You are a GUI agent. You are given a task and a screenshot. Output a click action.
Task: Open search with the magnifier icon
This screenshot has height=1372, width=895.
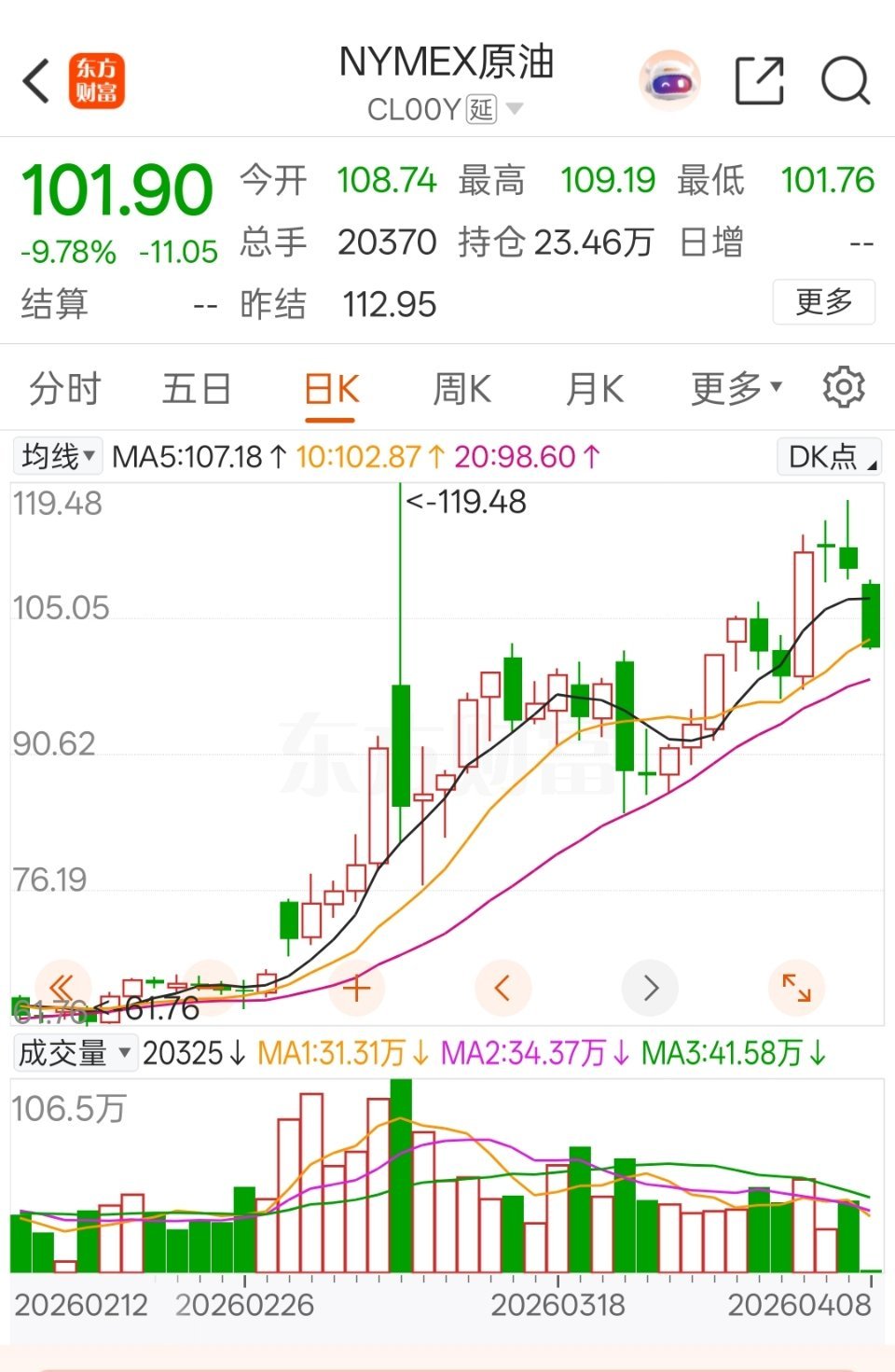845,81
